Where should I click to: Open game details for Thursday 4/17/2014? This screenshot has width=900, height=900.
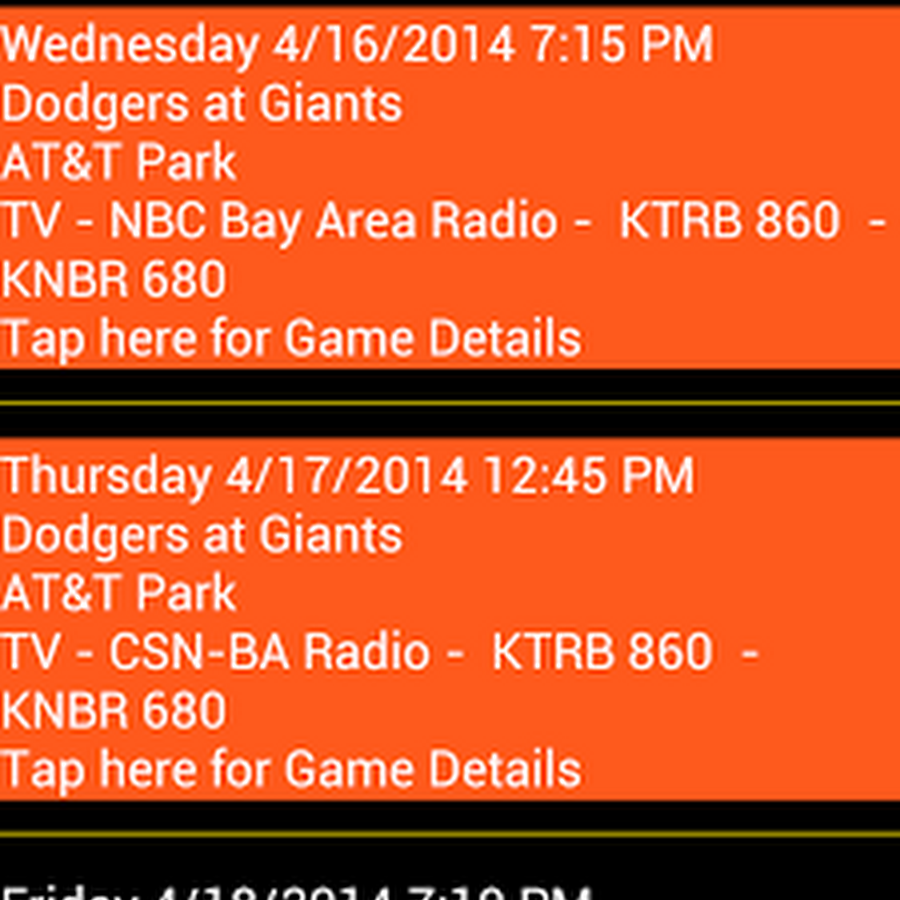pyautogui.click(x=291, y=770)
